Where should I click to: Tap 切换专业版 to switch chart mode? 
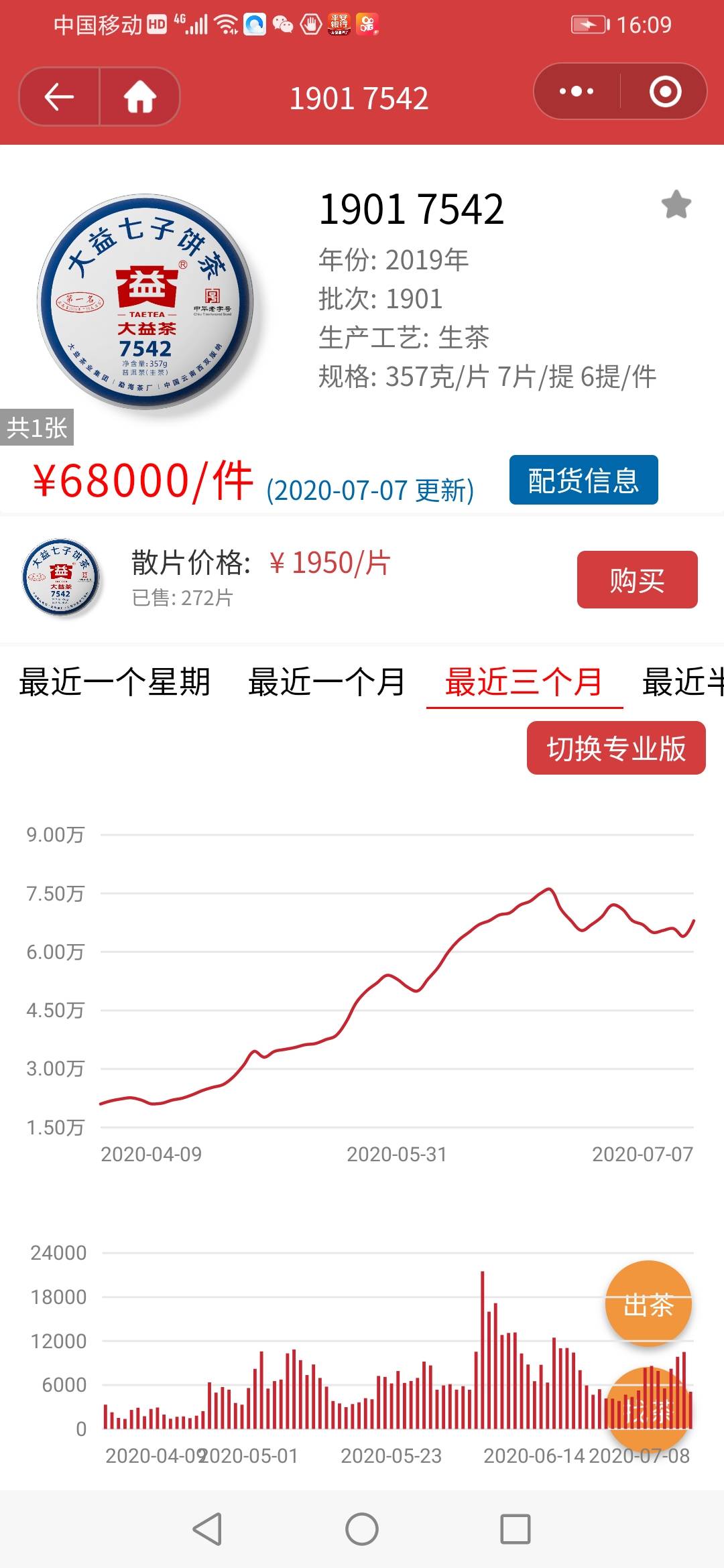[616, 748]
